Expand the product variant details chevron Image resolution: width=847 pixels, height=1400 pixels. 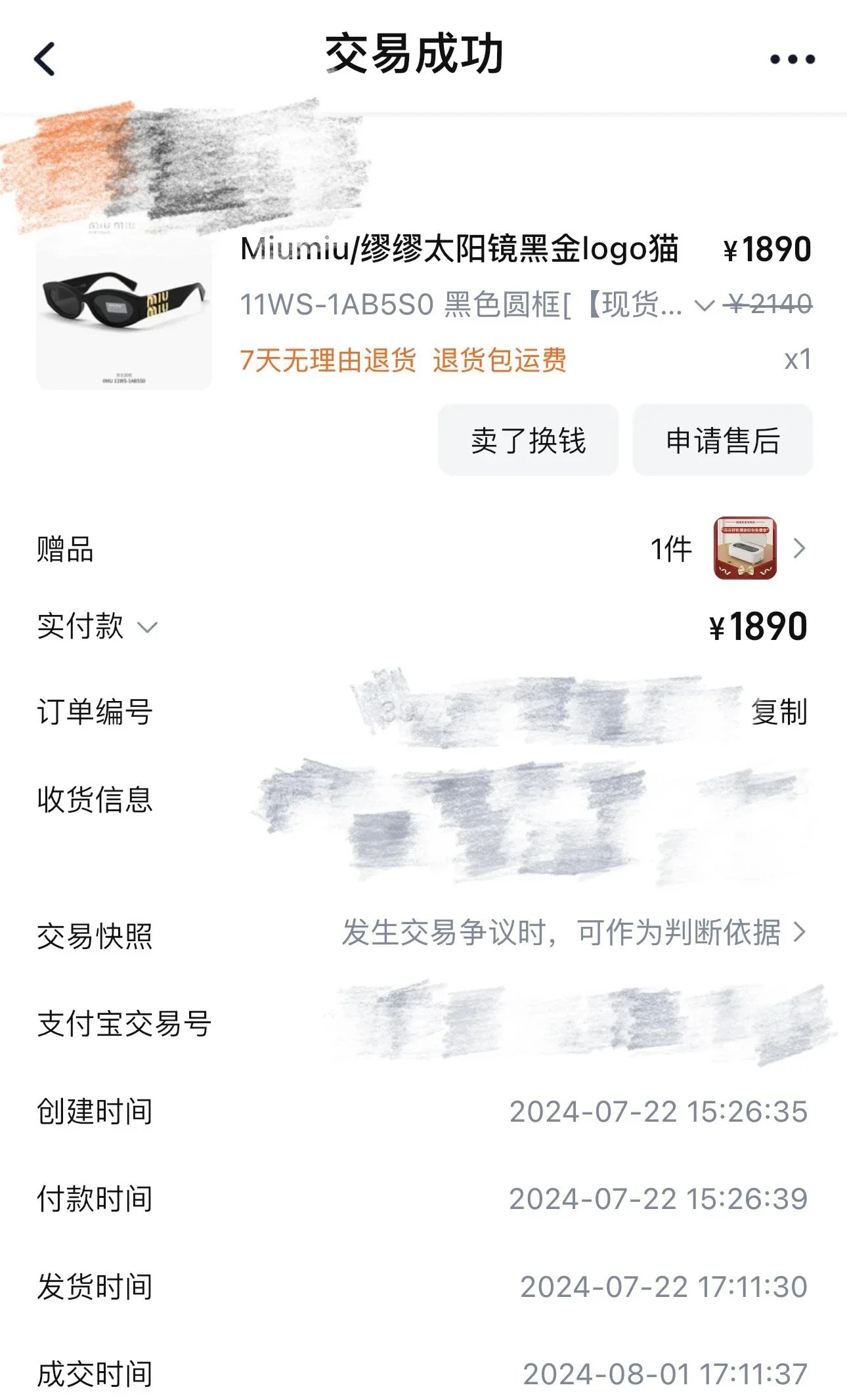[x=704, y=305]
